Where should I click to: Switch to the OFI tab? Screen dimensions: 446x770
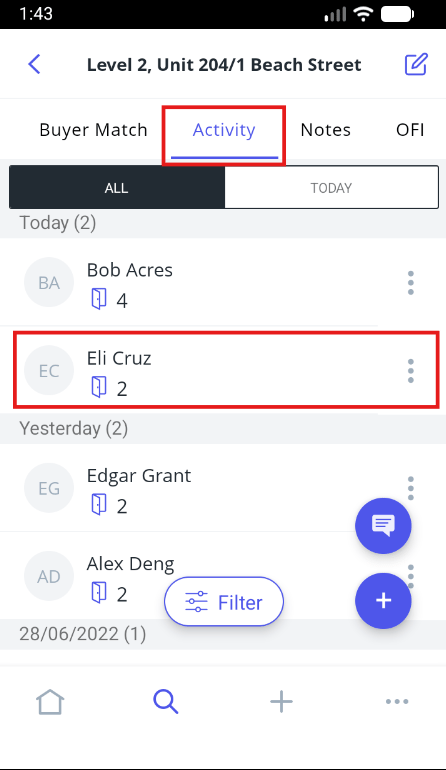click(x=410, y=130)
